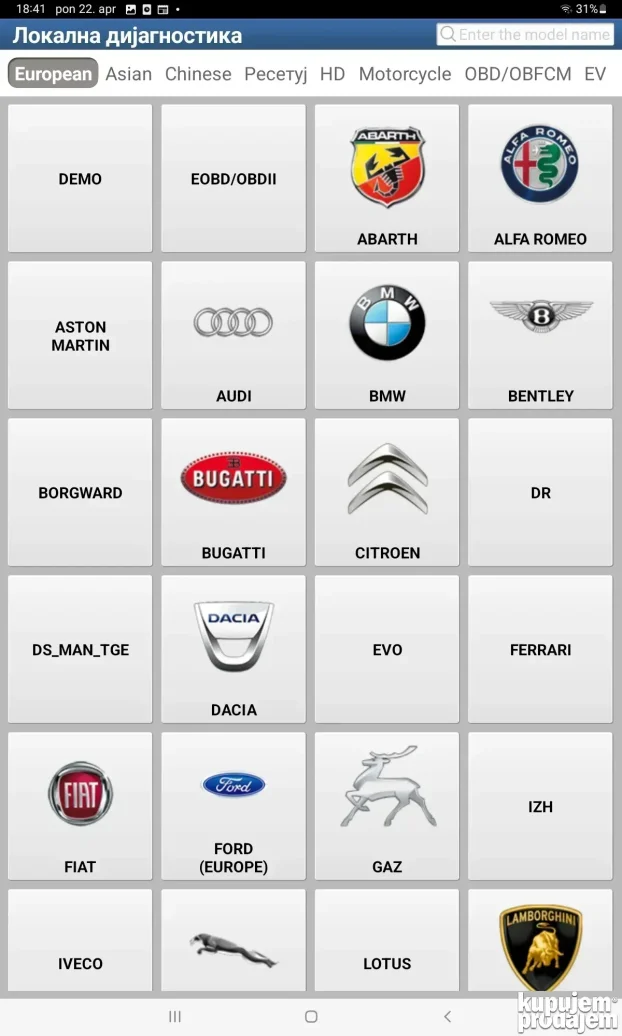The width and height of the screenshot is (622, 1036).
Task: Select the BMW brand tile
Action: 387,336
